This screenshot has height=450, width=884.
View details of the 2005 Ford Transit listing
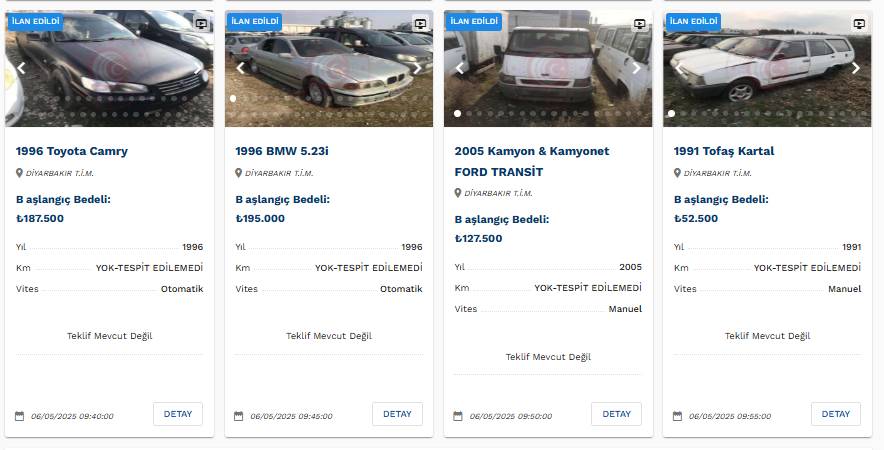[616, 414]
